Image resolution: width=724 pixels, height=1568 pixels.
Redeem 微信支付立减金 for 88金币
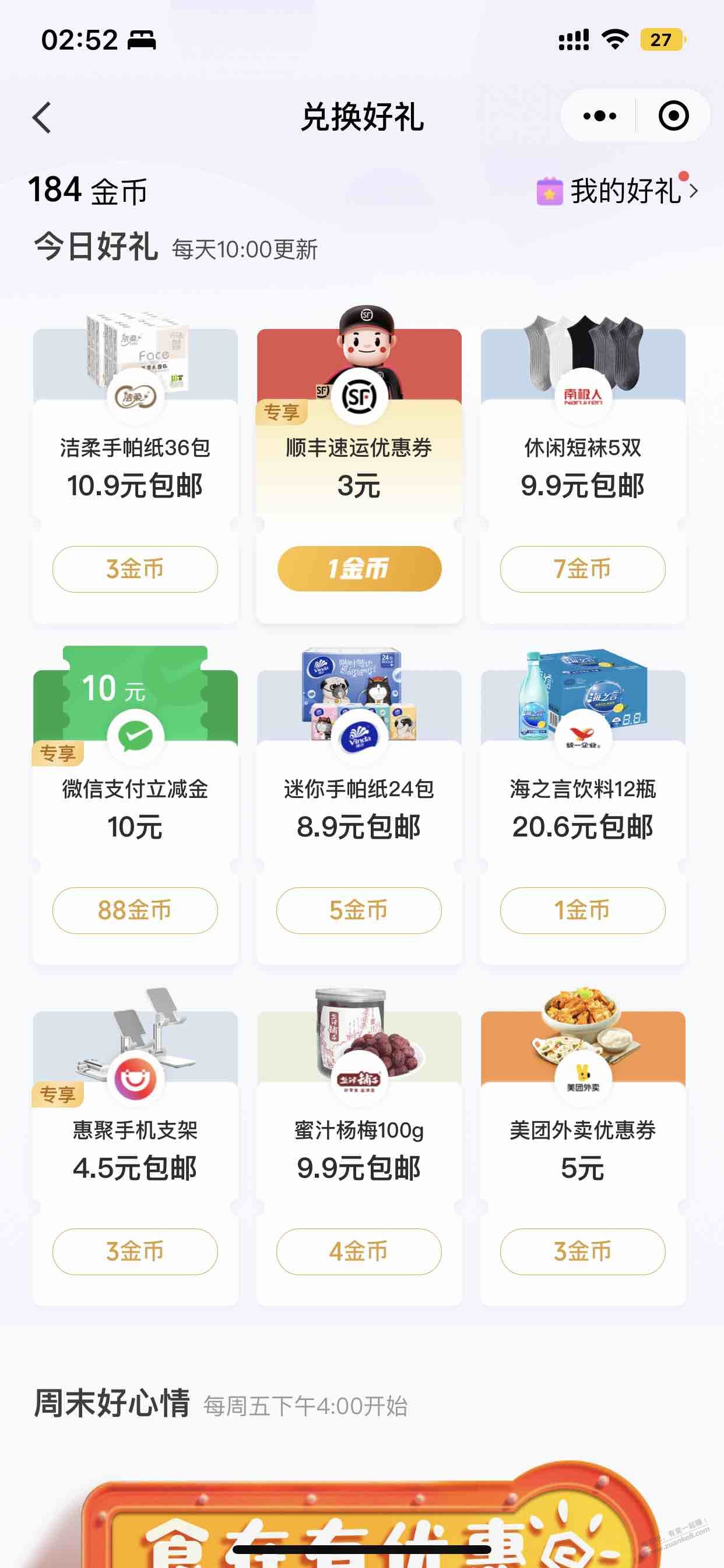[136, 911]
